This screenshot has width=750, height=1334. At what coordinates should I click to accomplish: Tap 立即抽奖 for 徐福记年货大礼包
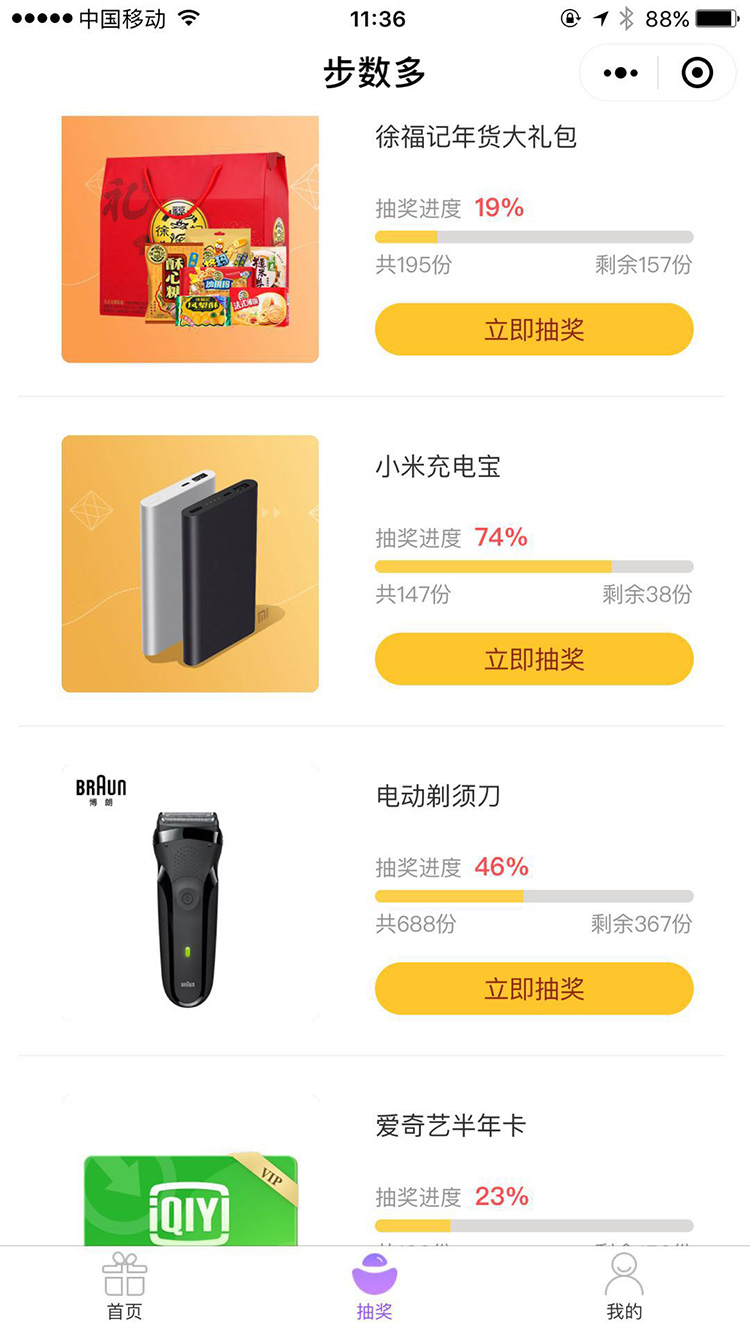534,330
